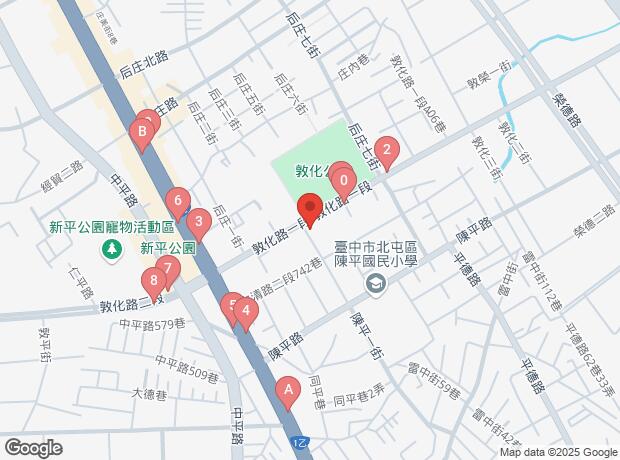Viewport: 620px width, 460px height.
Task: Open map marker 7
Action: point(168,268)
